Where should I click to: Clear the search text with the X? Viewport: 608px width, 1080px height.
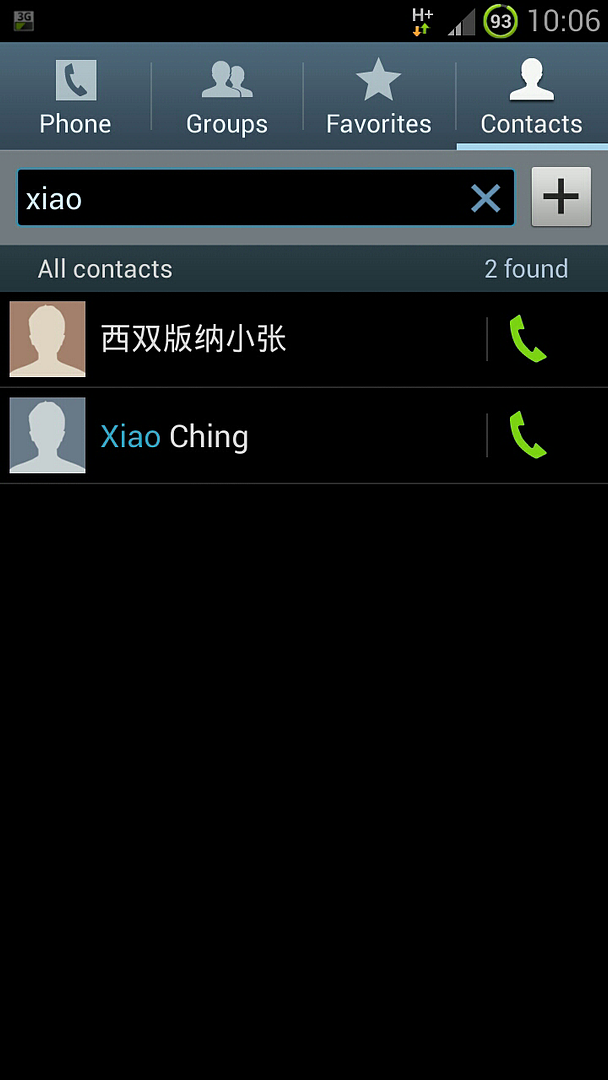click(x=486, y=198)
